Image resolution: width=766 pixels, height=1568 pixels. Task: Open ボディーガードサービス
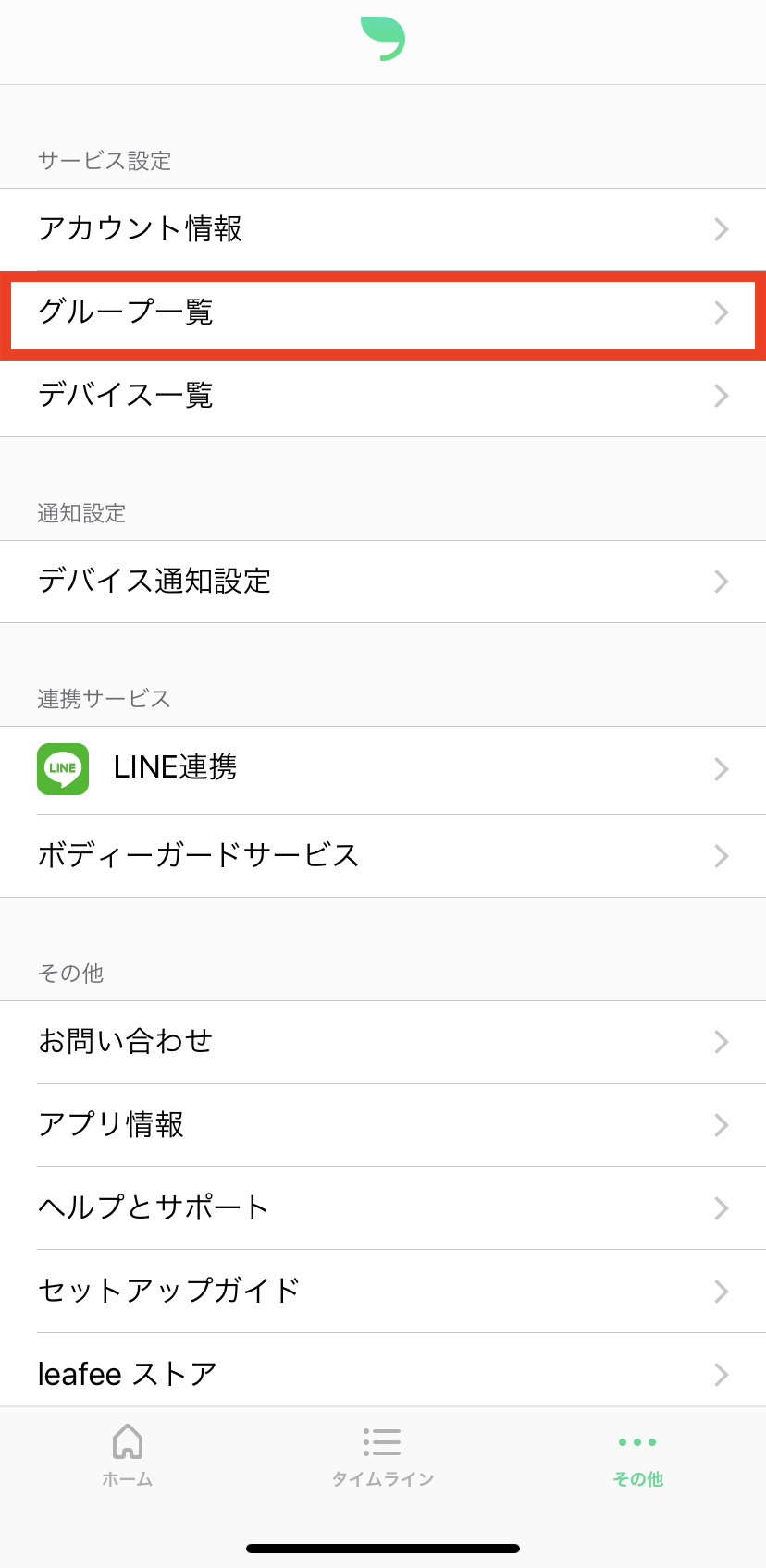[383, 856]
